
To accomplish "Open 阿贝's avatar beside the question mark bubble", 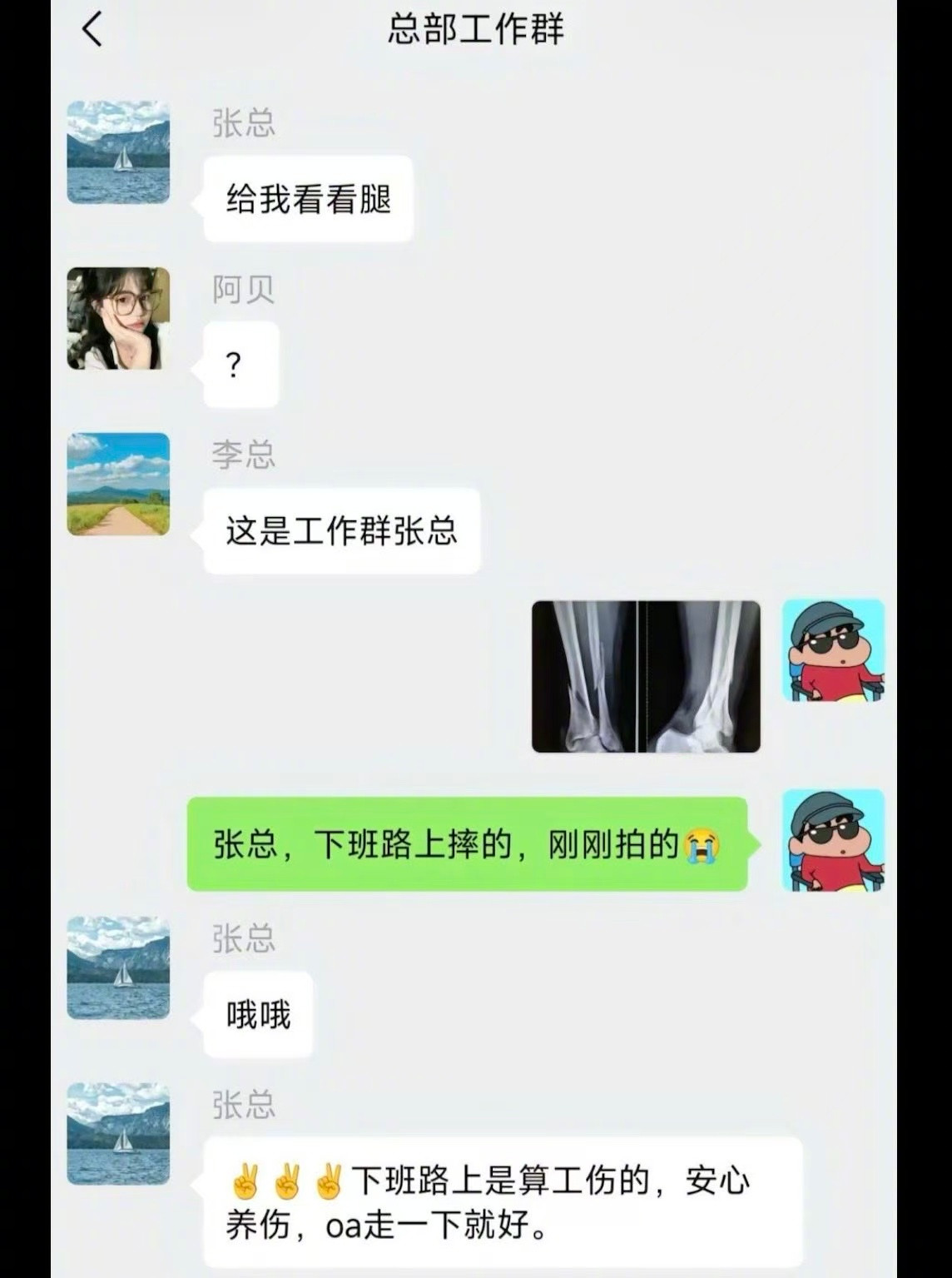I will point(117,316).
